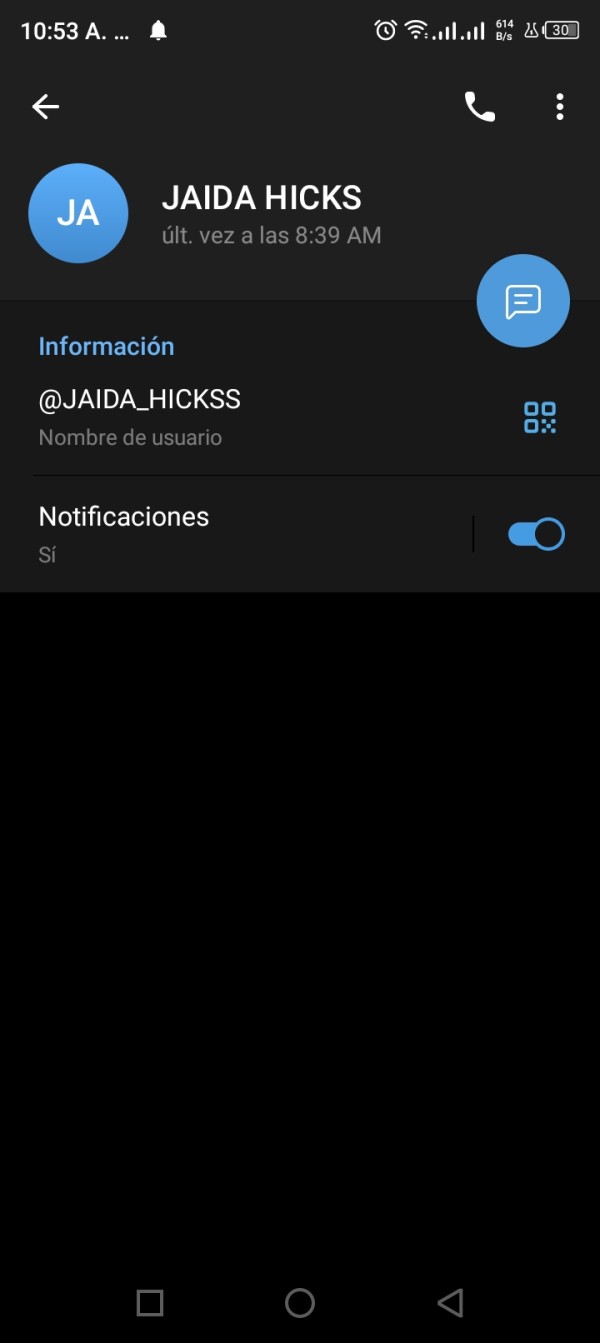Turn off the Notificaciones switch
The height and width of the screenshot is (1343, 600).
pos(536,534)
